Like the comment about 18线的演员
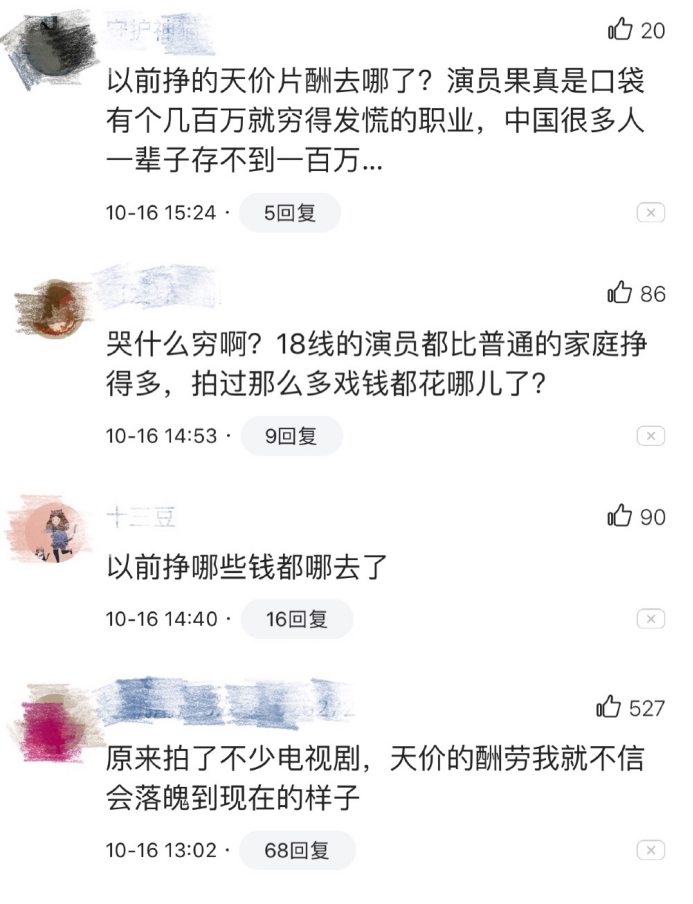The image size is (693, 904). (620, 293)
